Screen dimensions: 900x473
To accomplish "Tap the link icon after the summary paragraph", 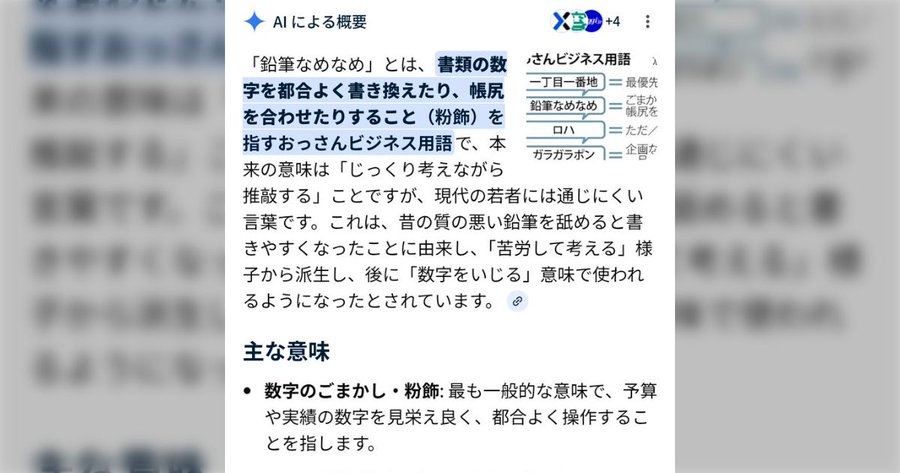I will [517, 301].
